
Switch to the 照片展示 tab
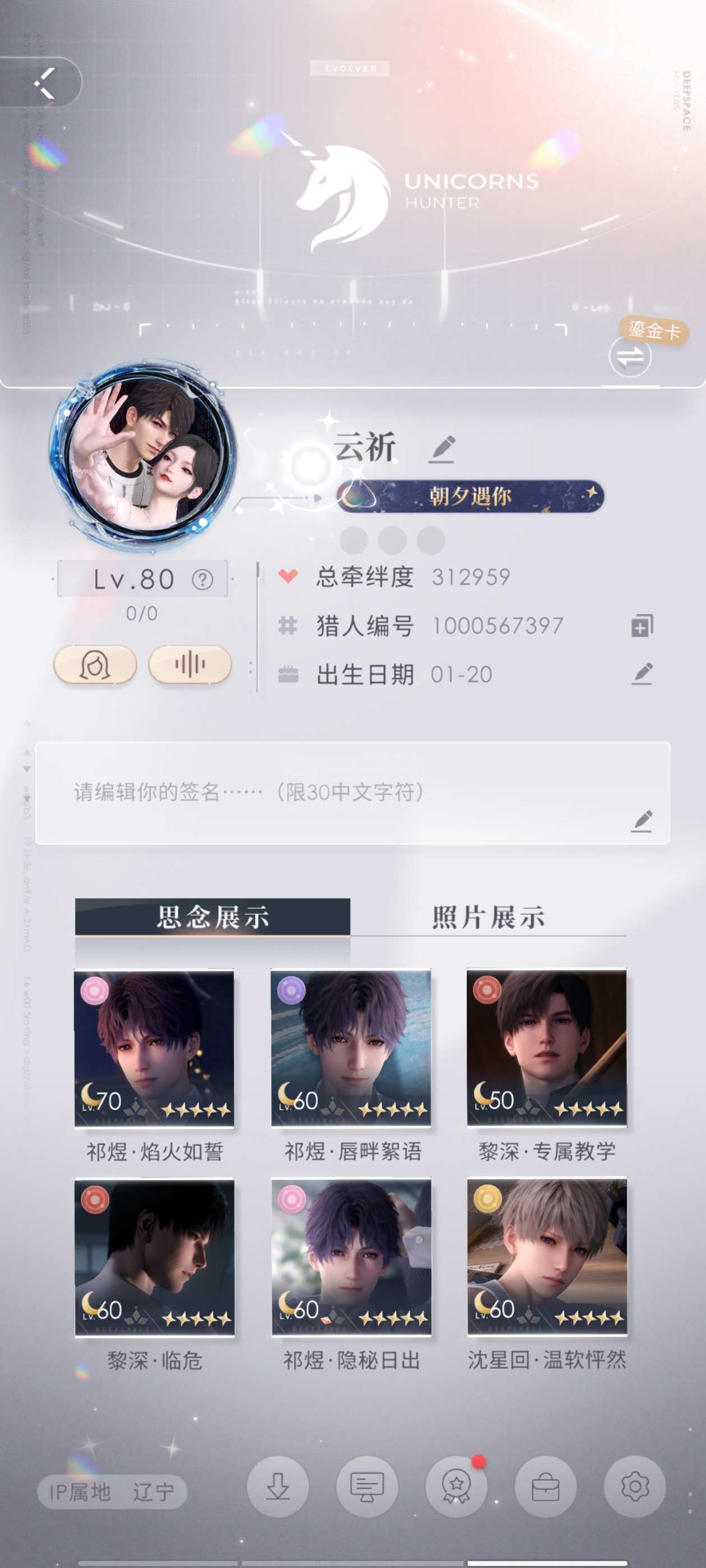tap(489, 917)
